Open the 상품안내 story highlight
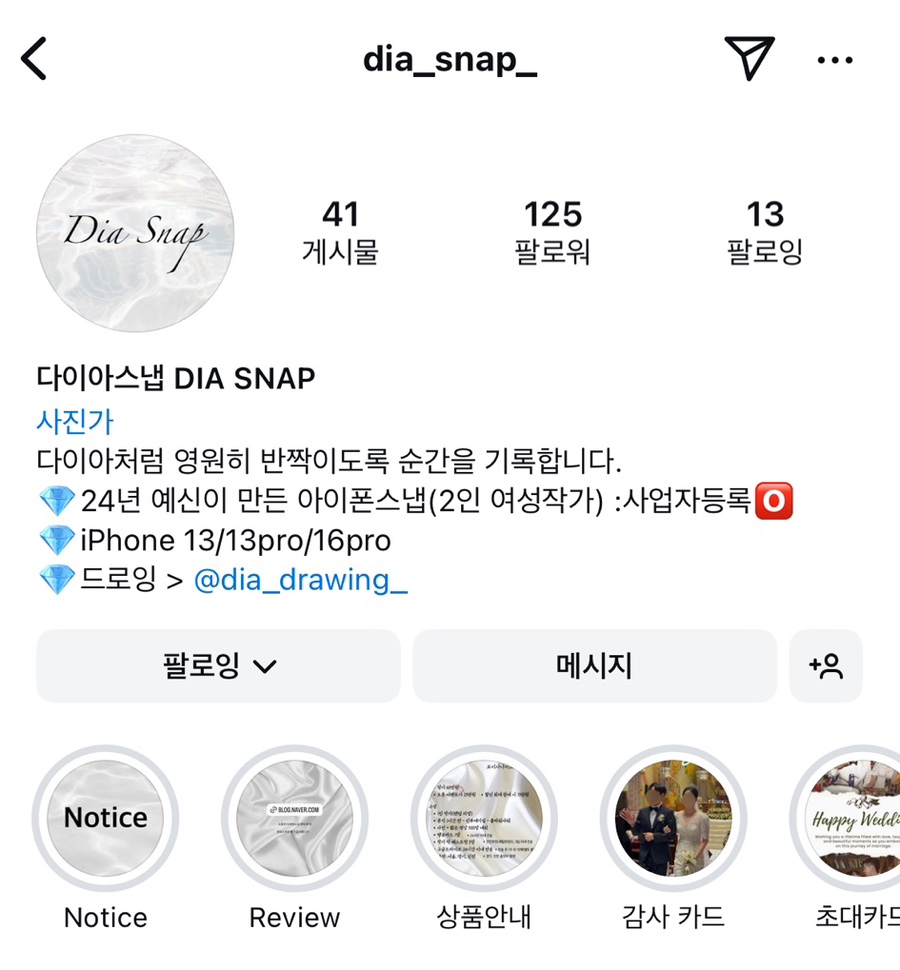This screenshot has height=970, width=900. (484, 819)
